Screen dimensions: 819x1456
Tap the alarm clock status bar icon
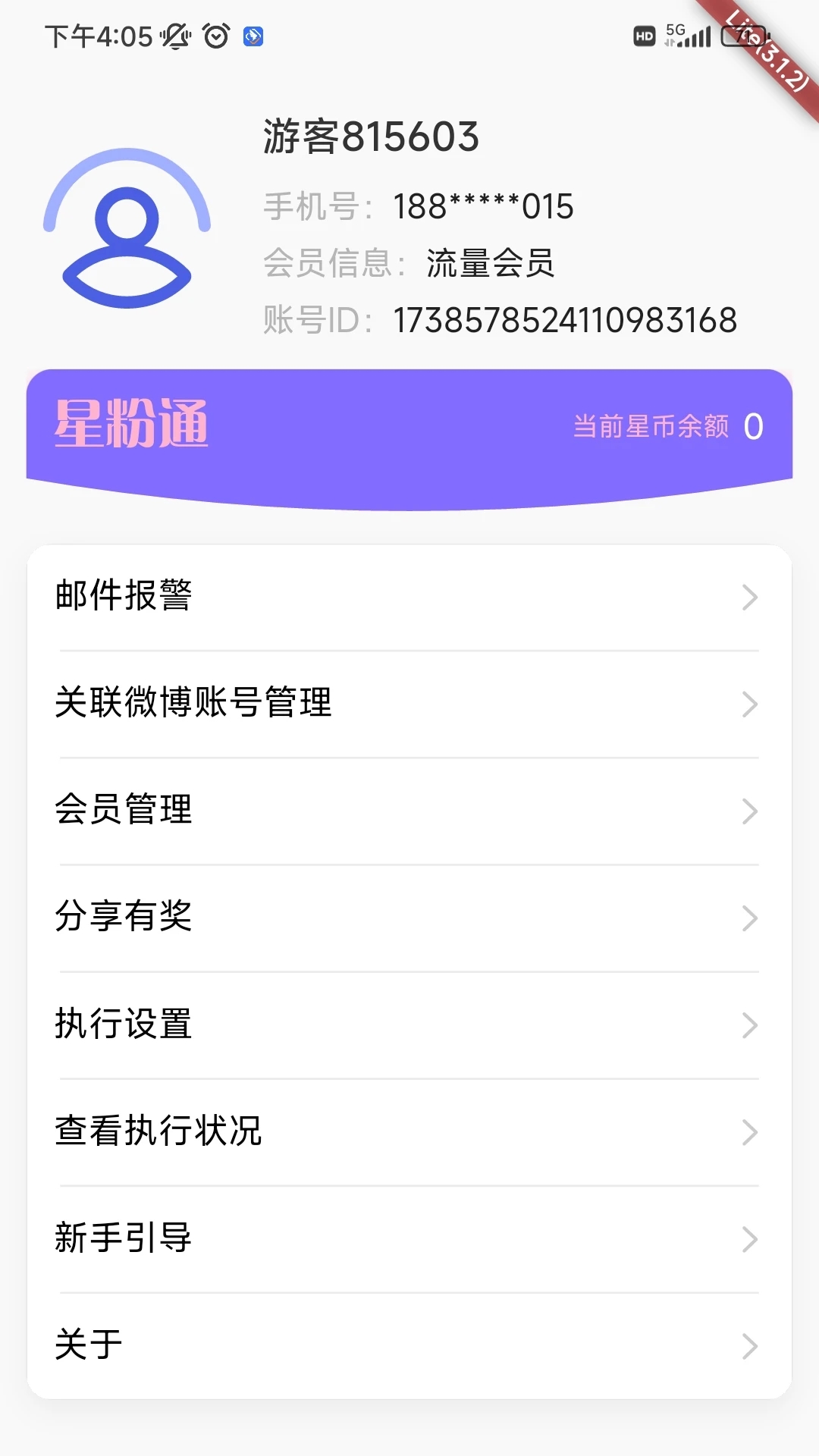pos(216,36)
